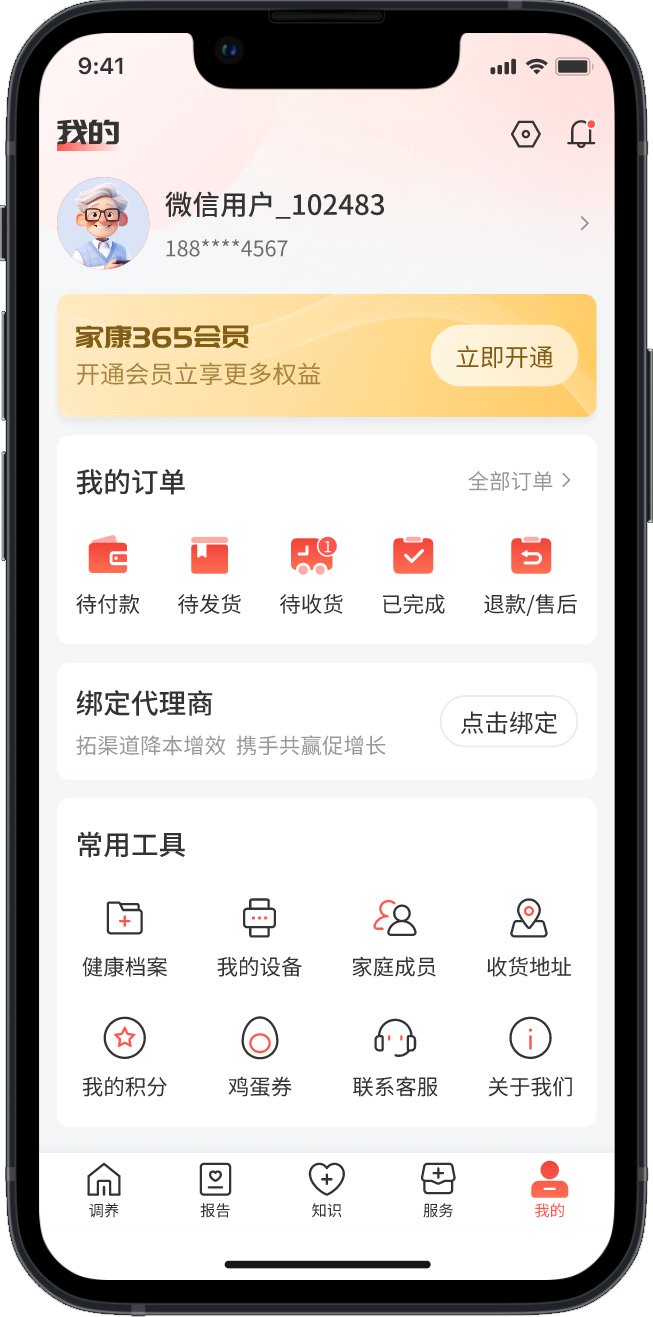The width and height of the screenshot is (653, 1317).
Task: Manage 收货地址
Action: click(x=529, y=936)
